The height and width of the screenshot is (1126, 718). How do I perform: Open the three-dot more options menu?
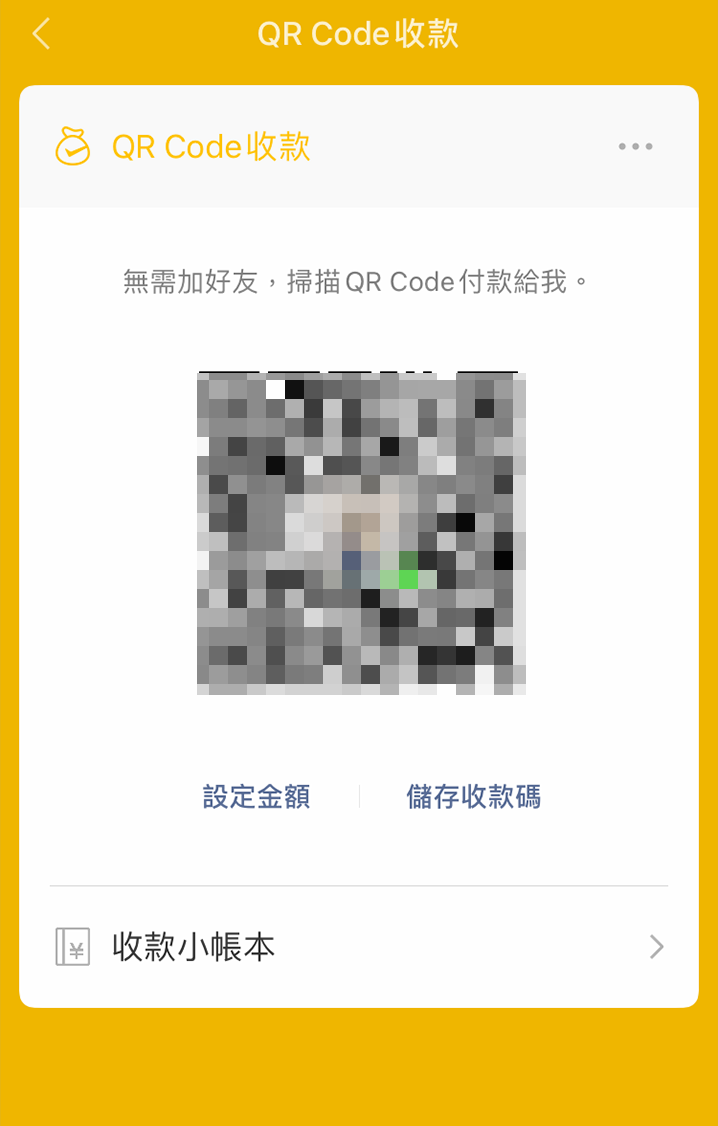[635, 147]
